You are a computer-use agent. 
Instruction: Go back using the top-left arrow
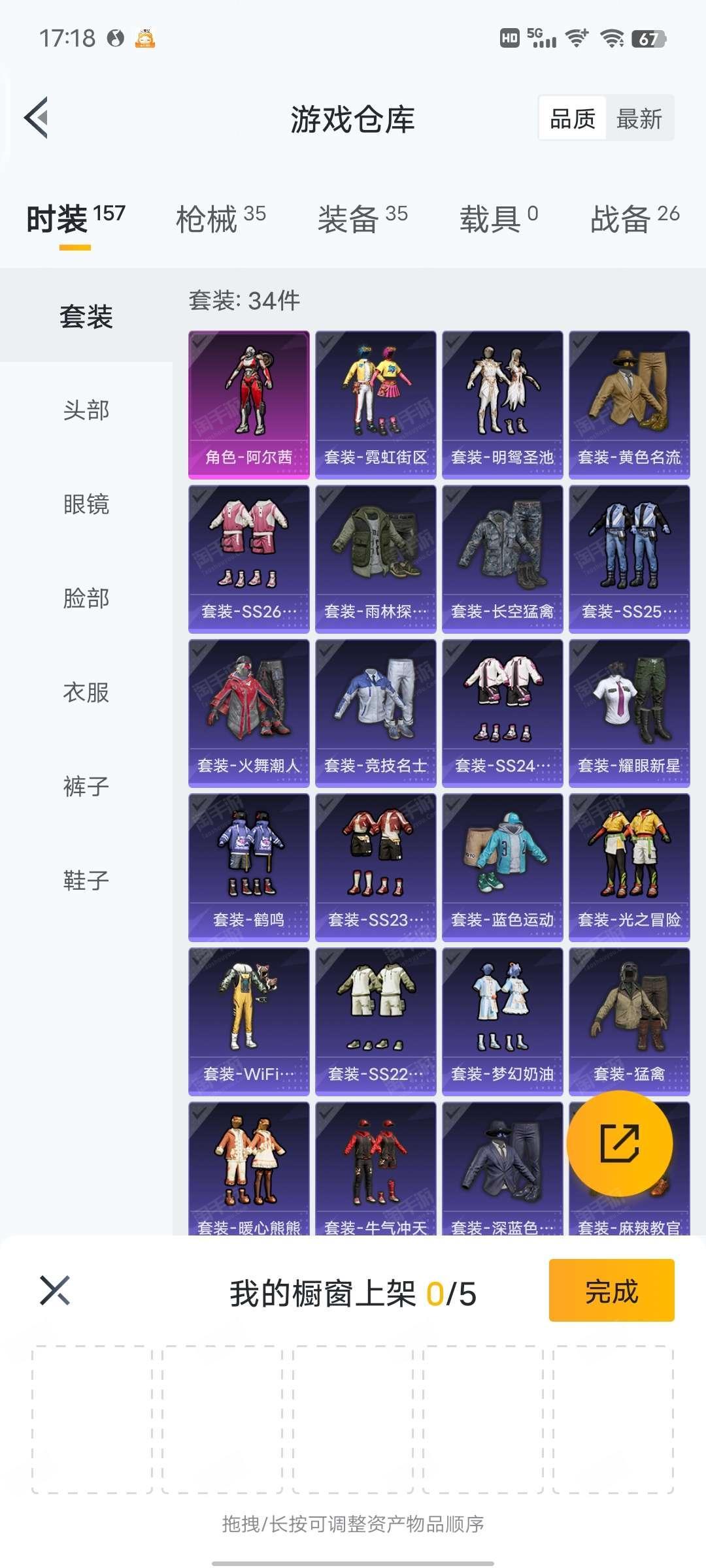coord(37,118)
